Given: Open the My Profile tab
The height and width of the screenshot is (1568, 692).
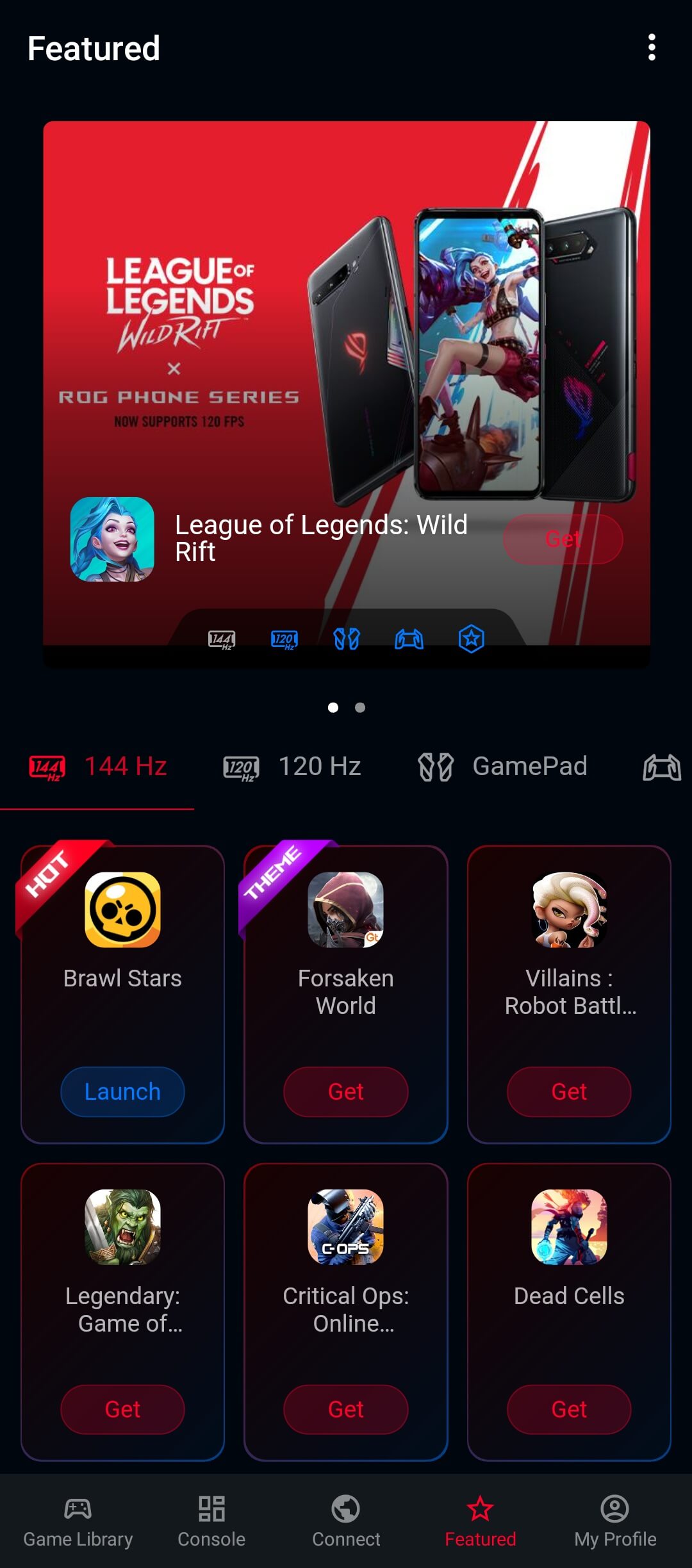Looking at the screenshot, I should (x=615, y=1521).
